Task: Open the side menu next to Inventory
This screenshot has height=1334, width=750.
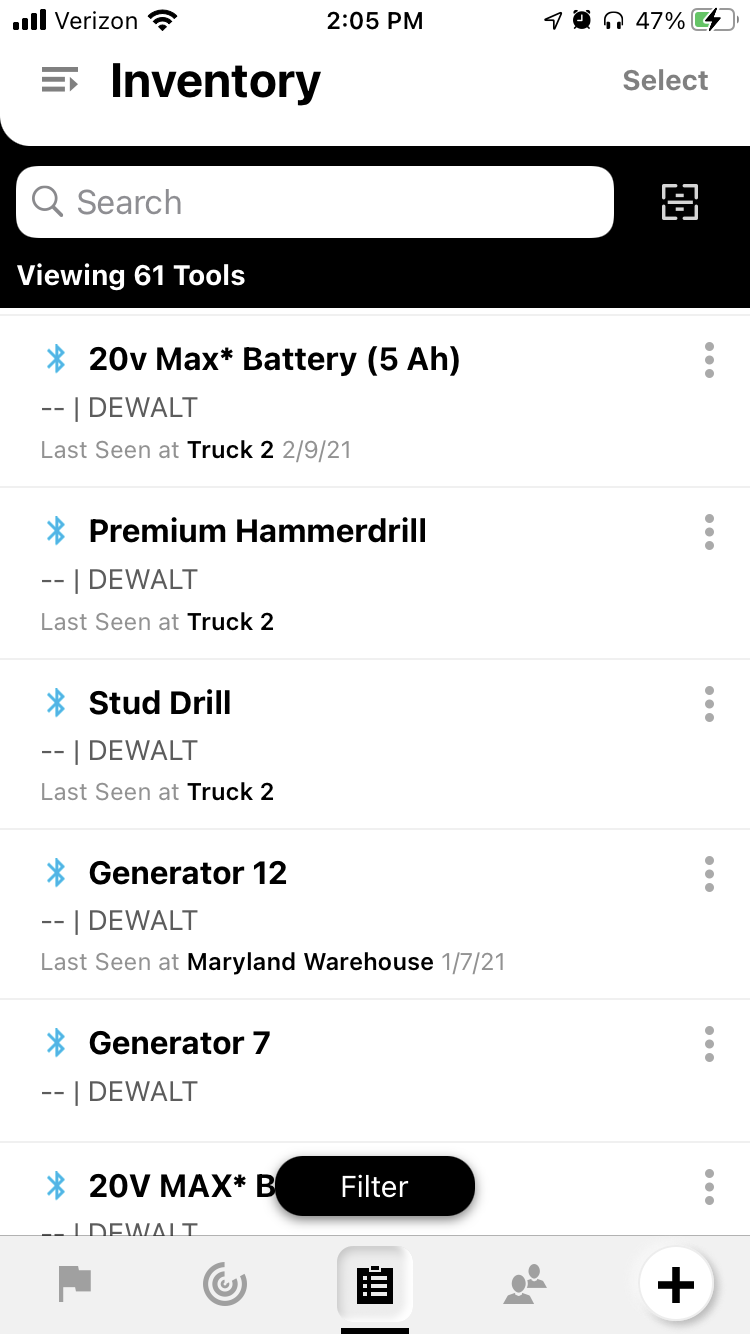Action: [x=59, y=81]
